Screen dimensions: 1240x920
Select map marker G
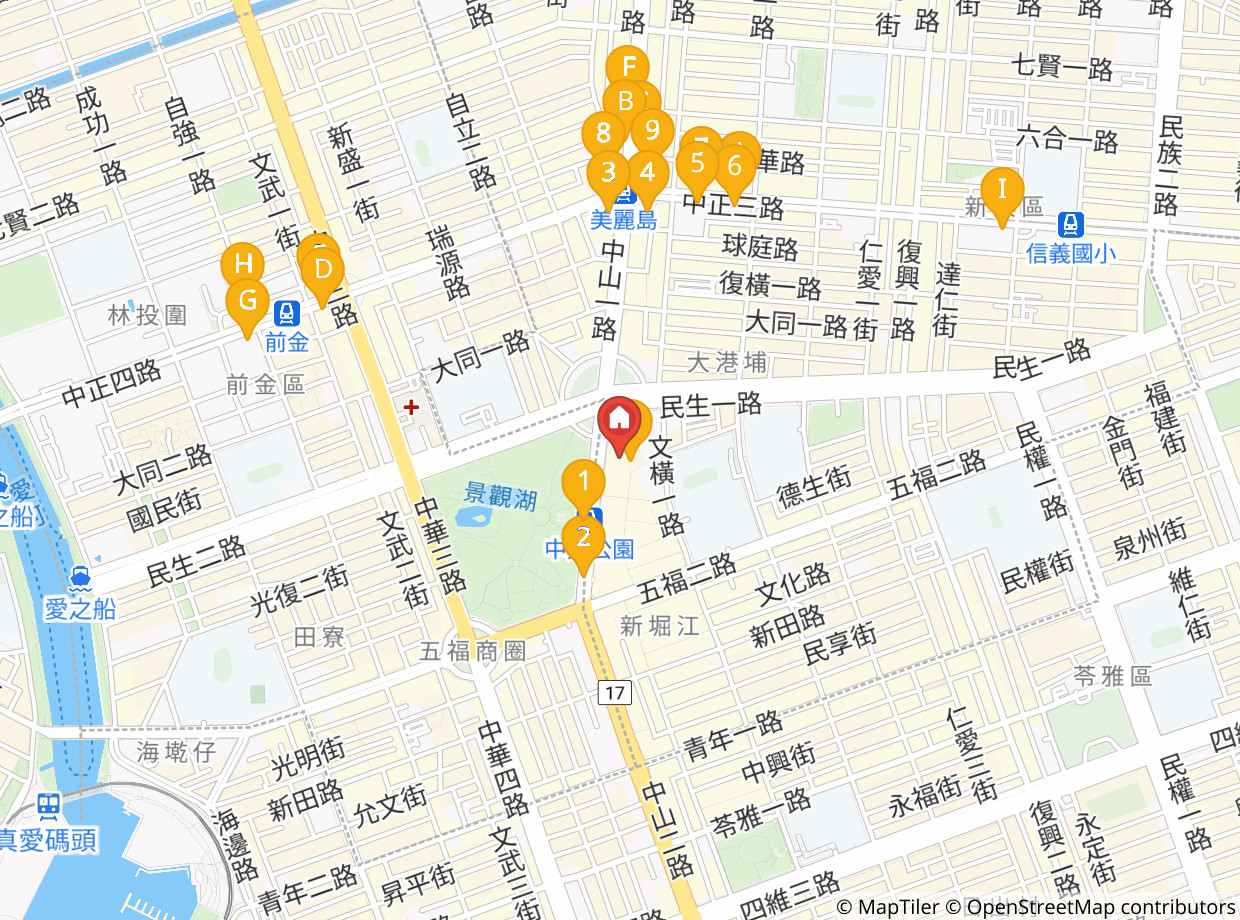pos(247,299)
